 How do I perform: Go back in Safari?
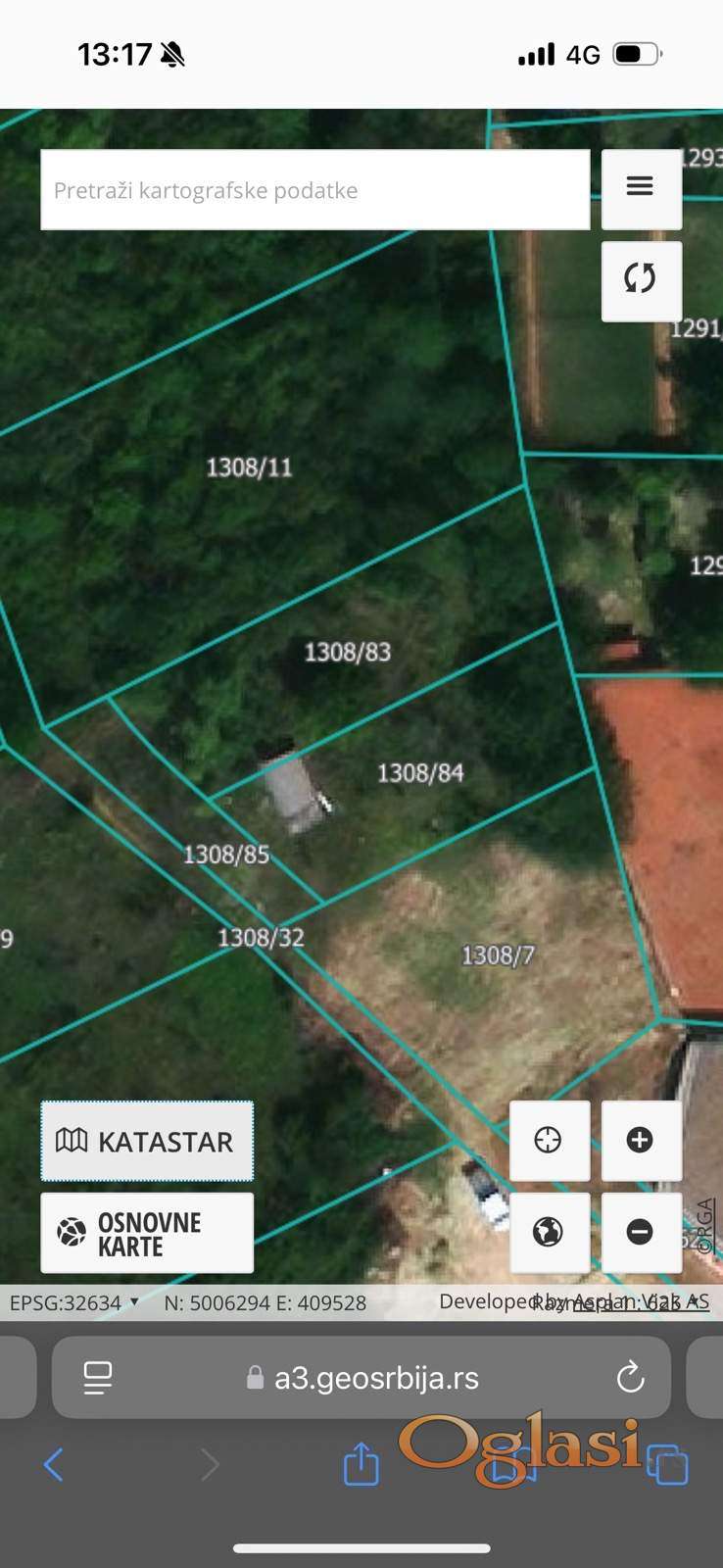pos(54,1465)
